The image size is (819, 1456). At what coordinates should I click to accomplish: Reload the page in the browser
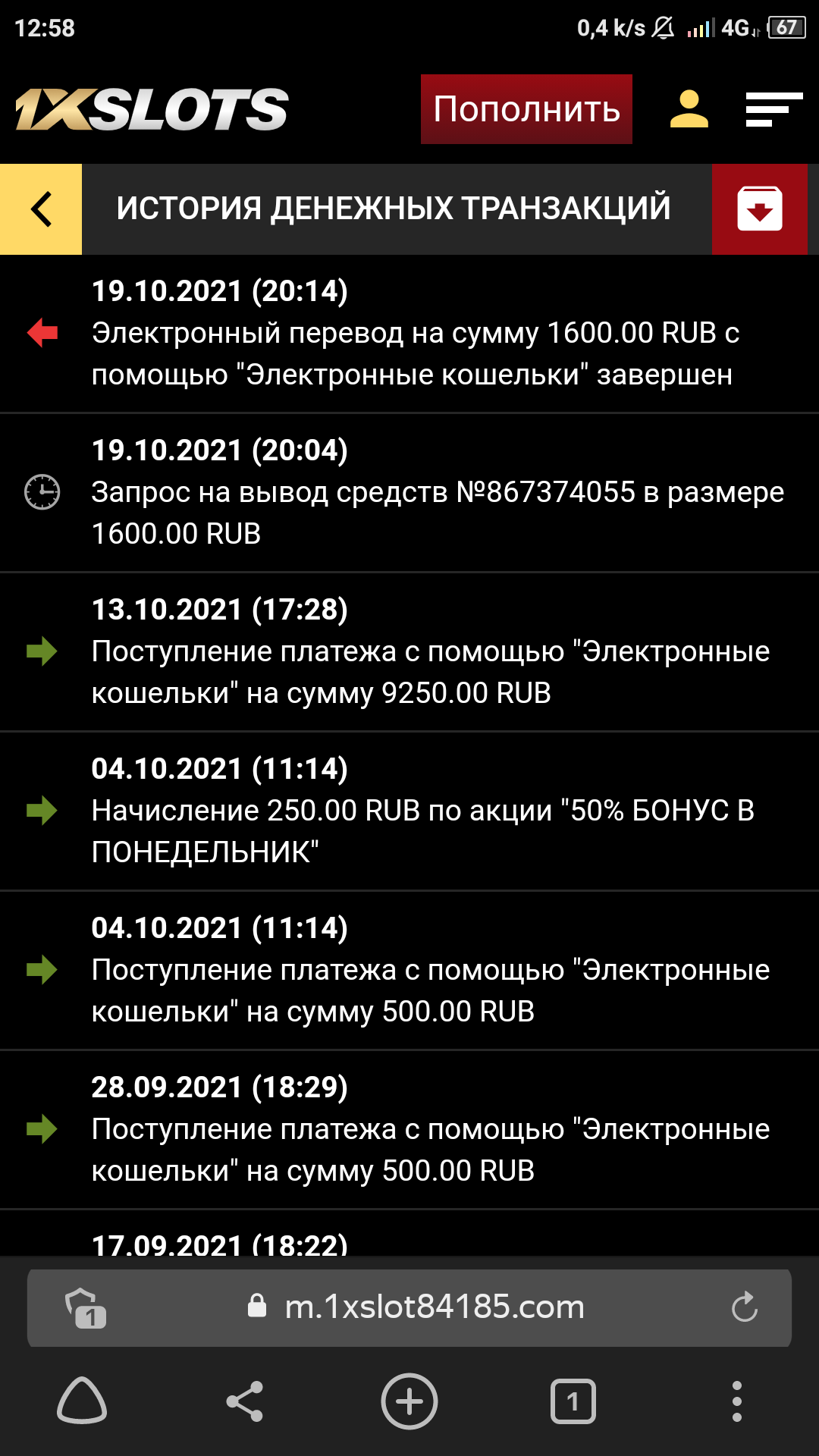click(x=744, y=1307)
